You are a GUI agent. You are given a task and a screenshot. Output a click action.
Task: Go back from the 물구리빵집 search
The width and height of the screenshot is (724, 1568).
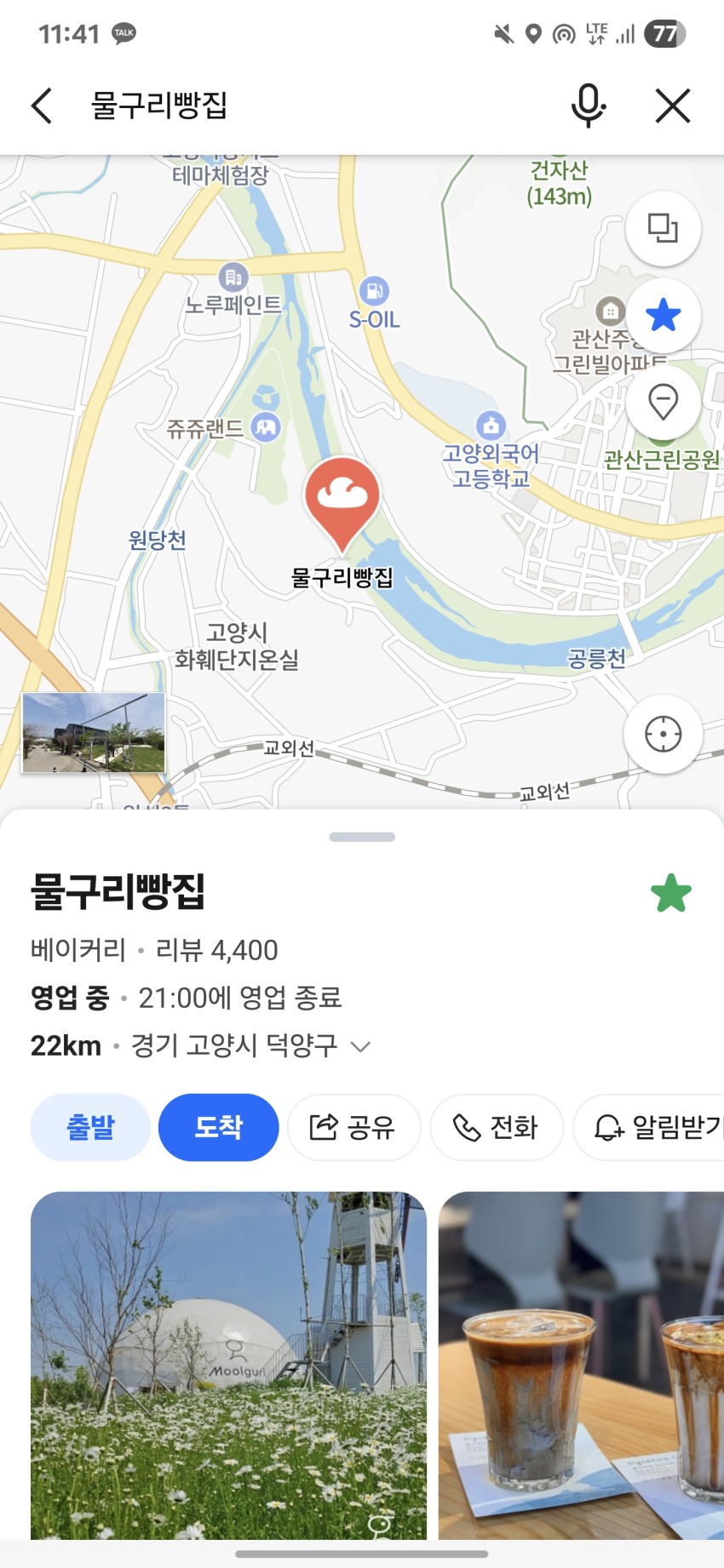click(42, 106)
